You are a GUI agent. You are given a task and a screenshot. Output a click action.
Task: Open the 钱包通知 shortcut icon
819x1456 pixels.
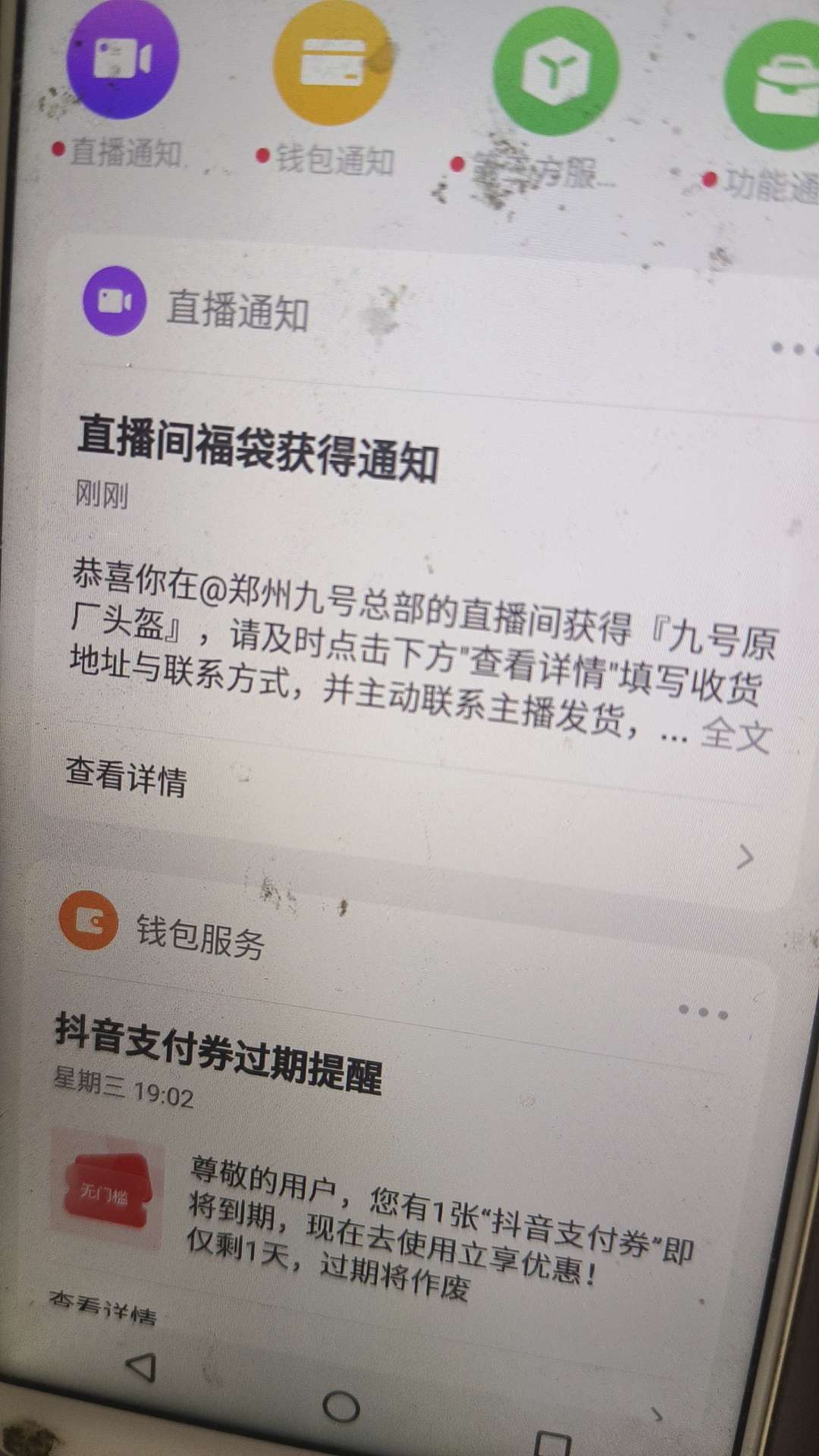click(332, 64)
